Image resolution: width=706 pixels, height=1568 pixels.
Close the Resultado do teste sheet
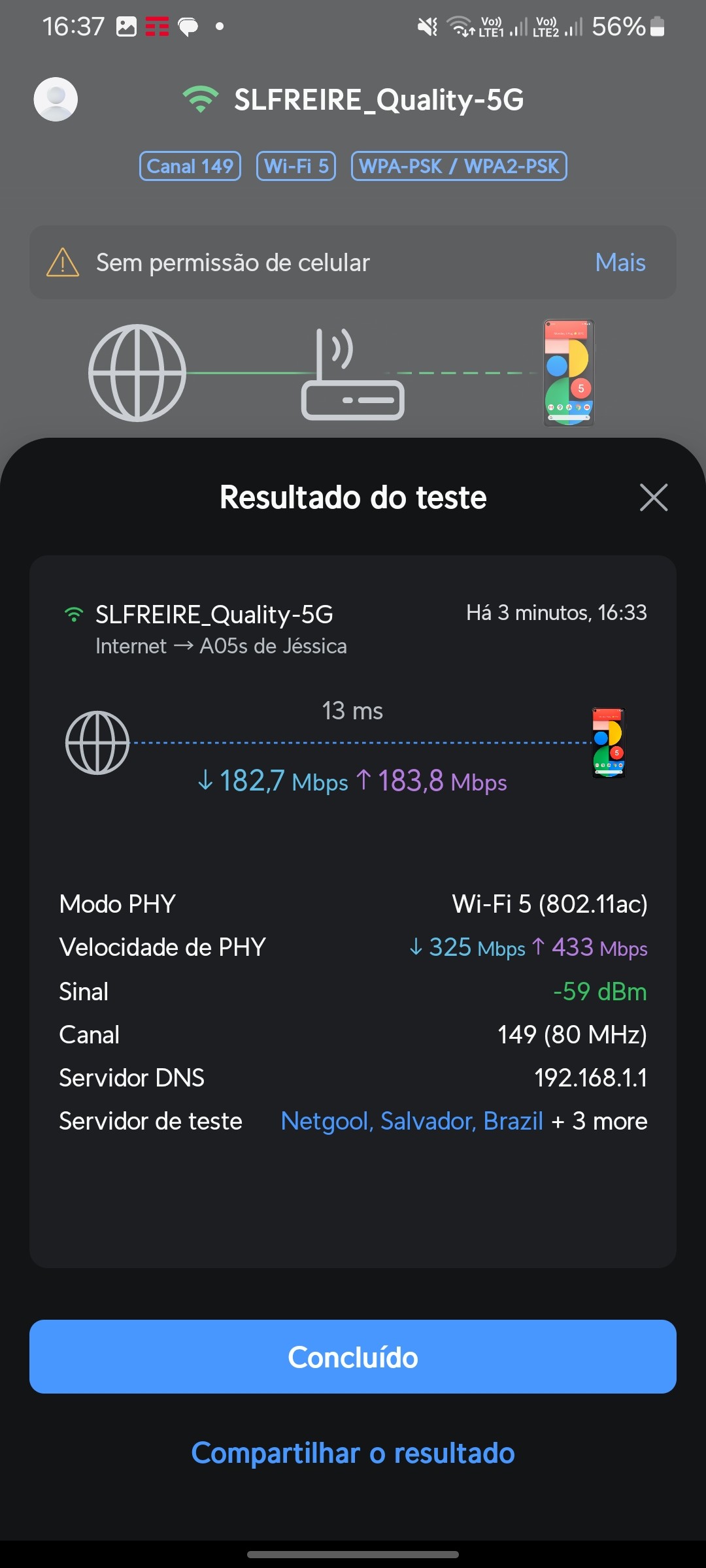[653, 498]
